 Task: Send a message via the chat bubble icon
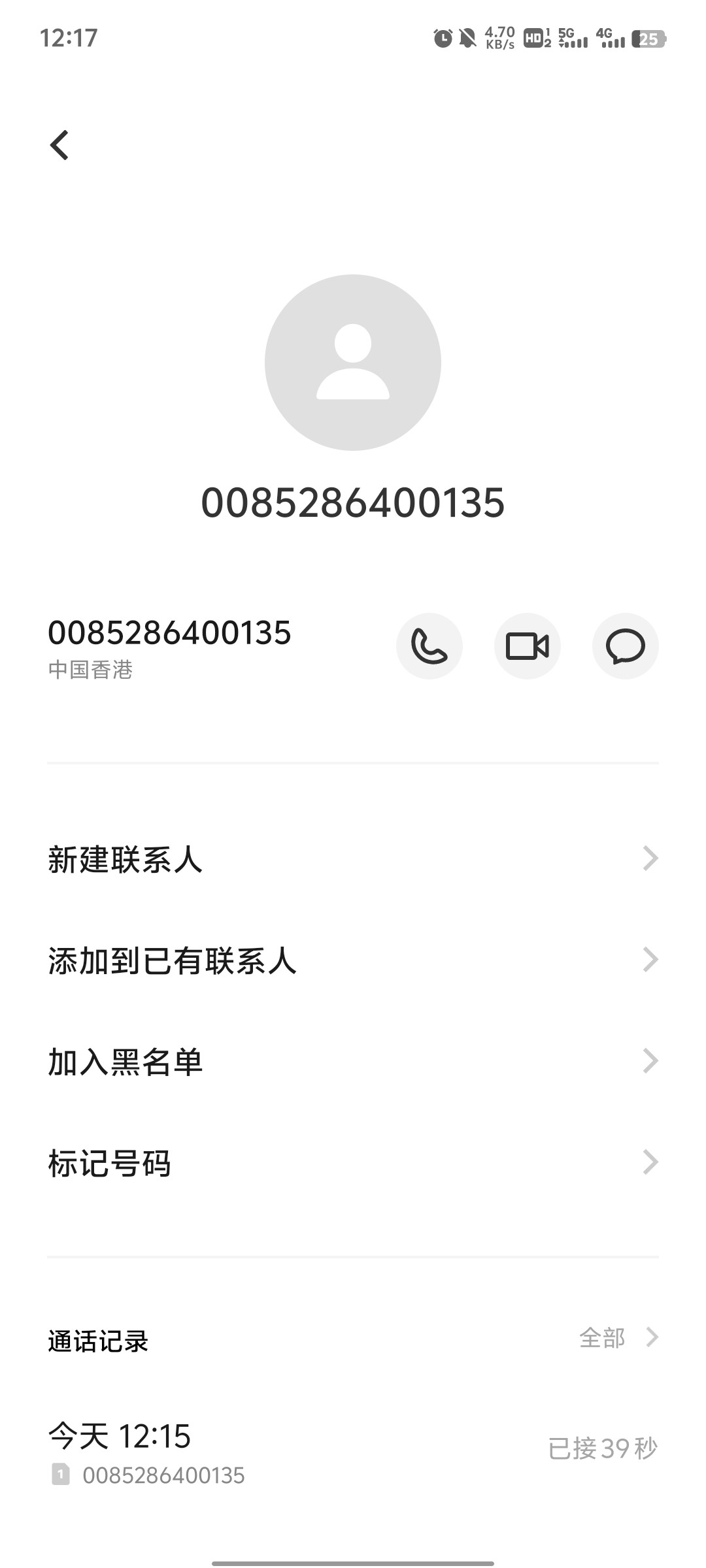click(x=626, y=646)
